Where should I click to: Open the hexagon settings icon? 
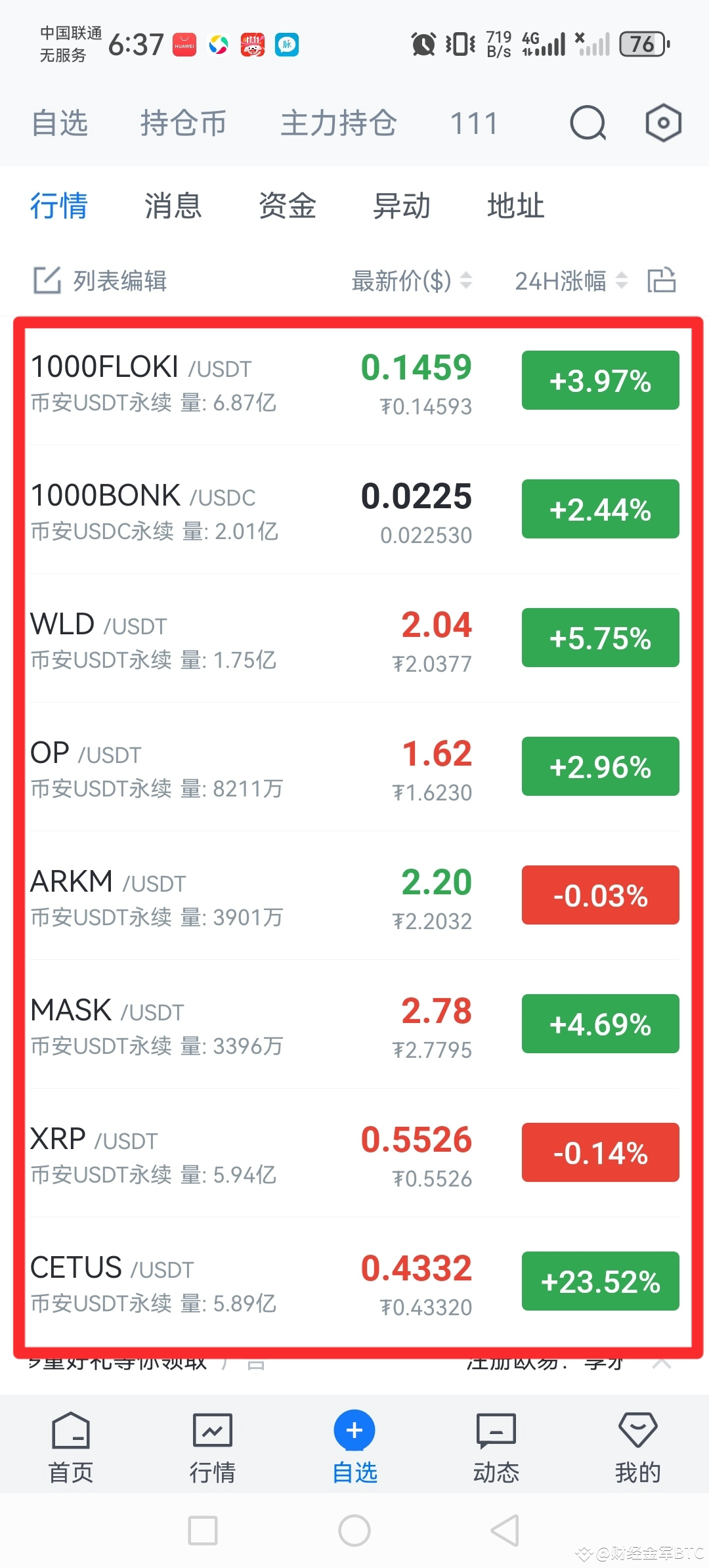tap(663, 123)
